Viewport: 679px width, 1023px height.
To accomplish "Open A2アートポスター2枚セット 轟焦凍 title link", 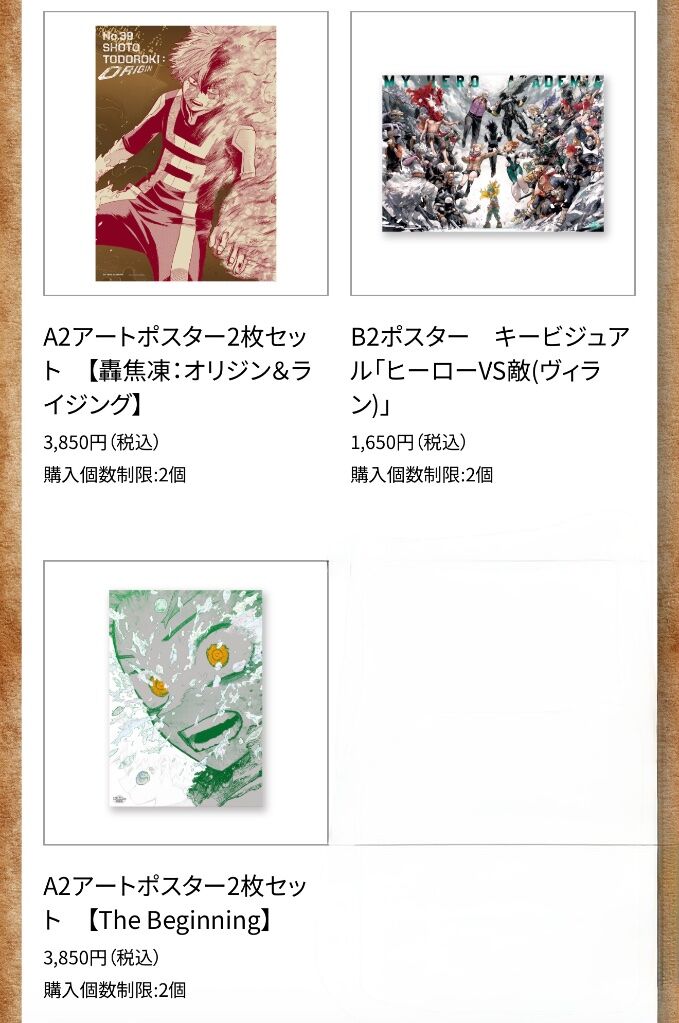I will pyautogui.click(x=177, y=371).
